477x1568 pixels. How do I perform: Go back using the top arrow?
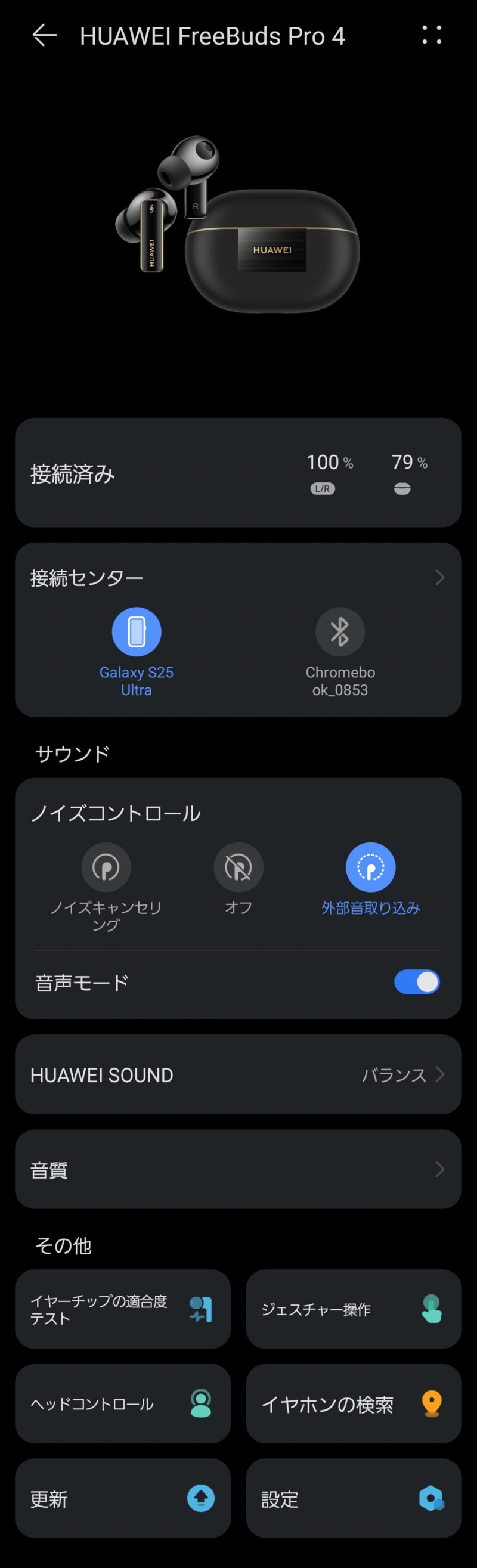pos(44,36)
